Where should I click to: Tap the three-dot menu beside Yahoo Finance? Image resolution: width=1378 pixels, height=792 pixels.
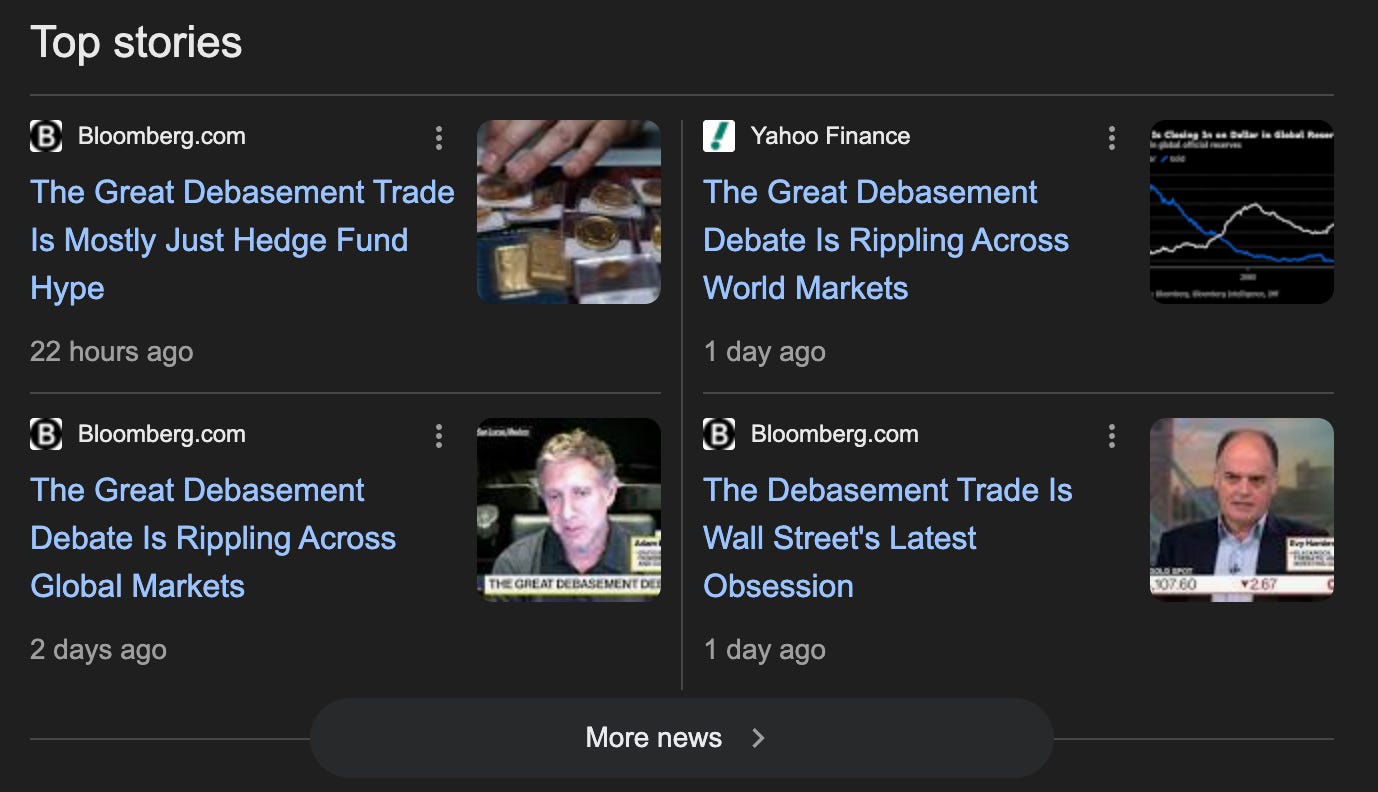tap(1111, 138)
